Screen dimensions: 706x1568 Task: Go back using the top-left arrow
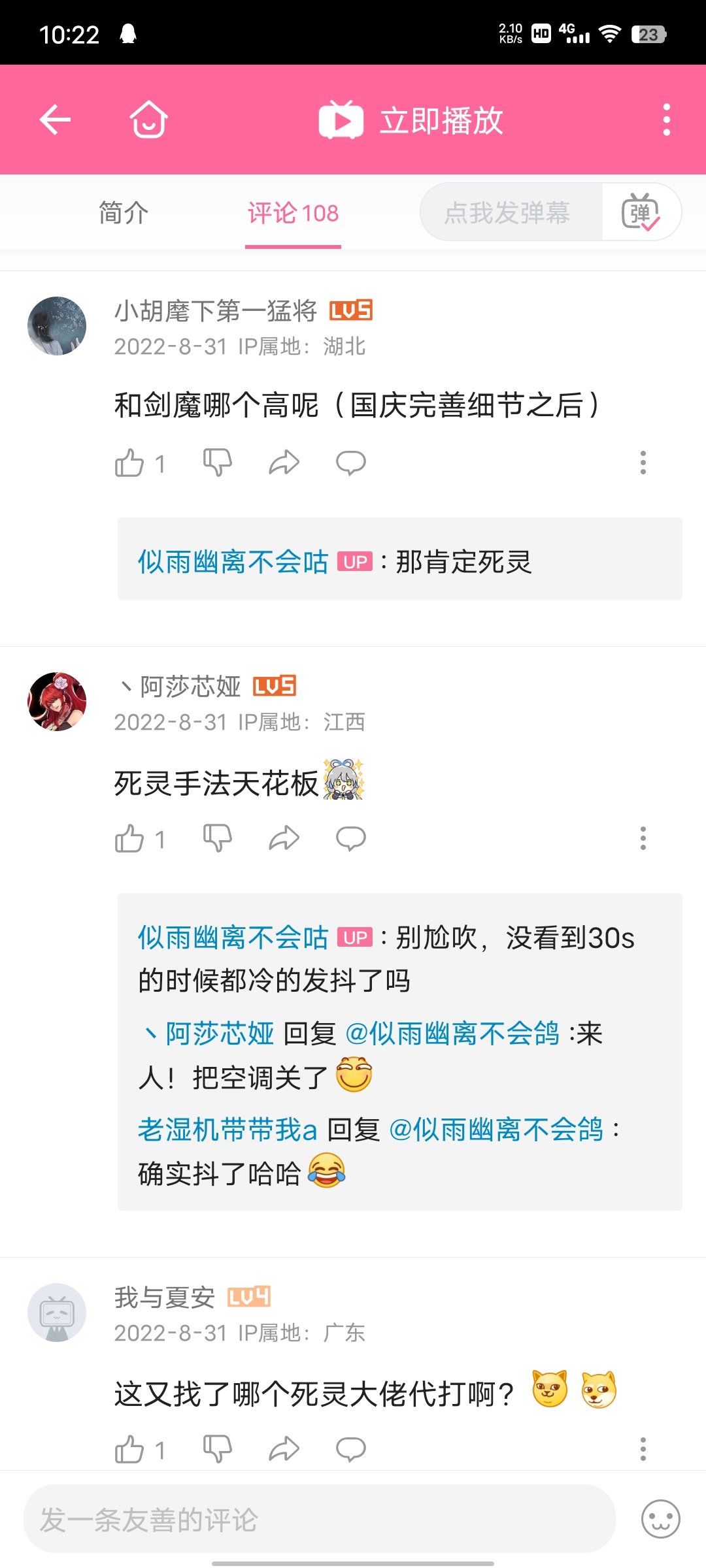55,120
